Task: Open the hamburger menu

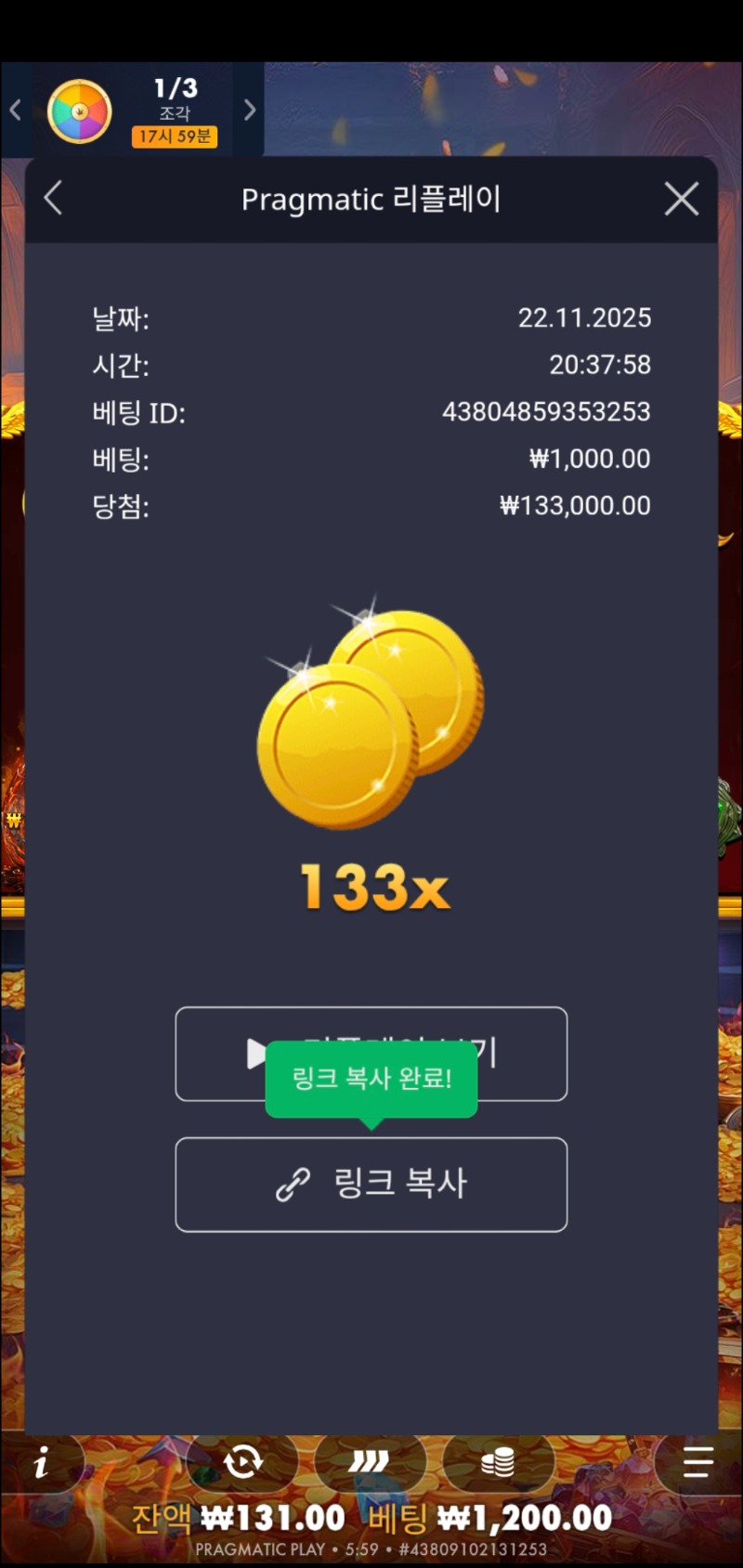Action: [697, 1462]
